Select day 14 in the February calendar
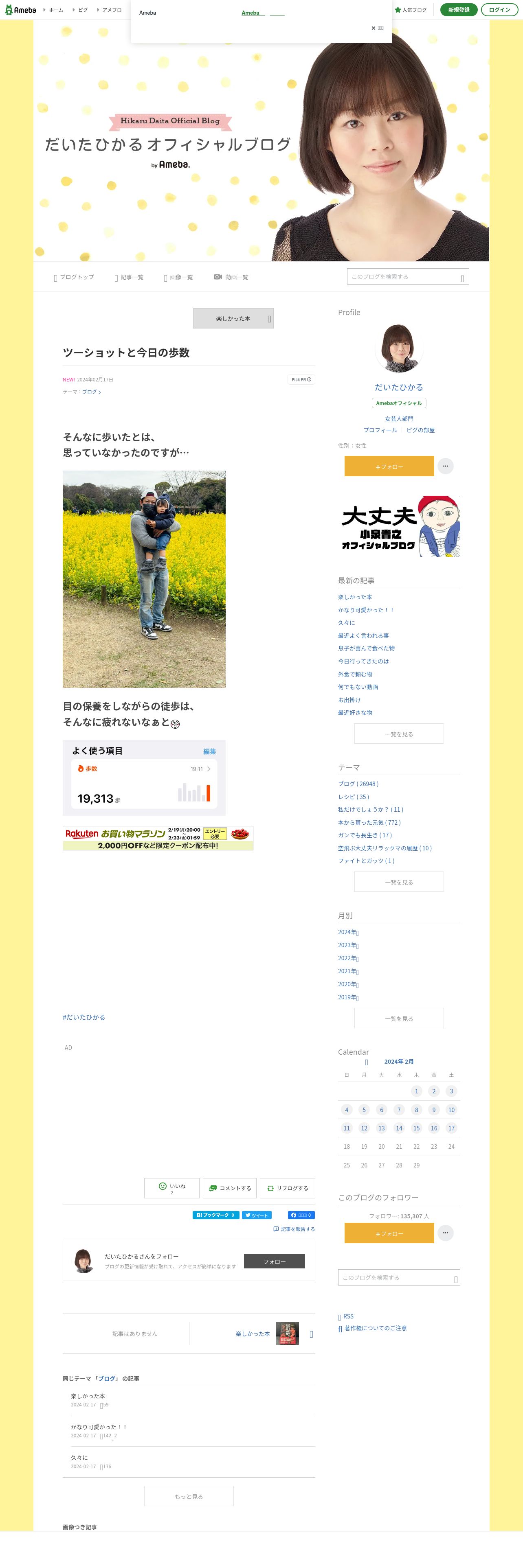The height and width of the screenshot is (1568, 523). (399, 1128)
